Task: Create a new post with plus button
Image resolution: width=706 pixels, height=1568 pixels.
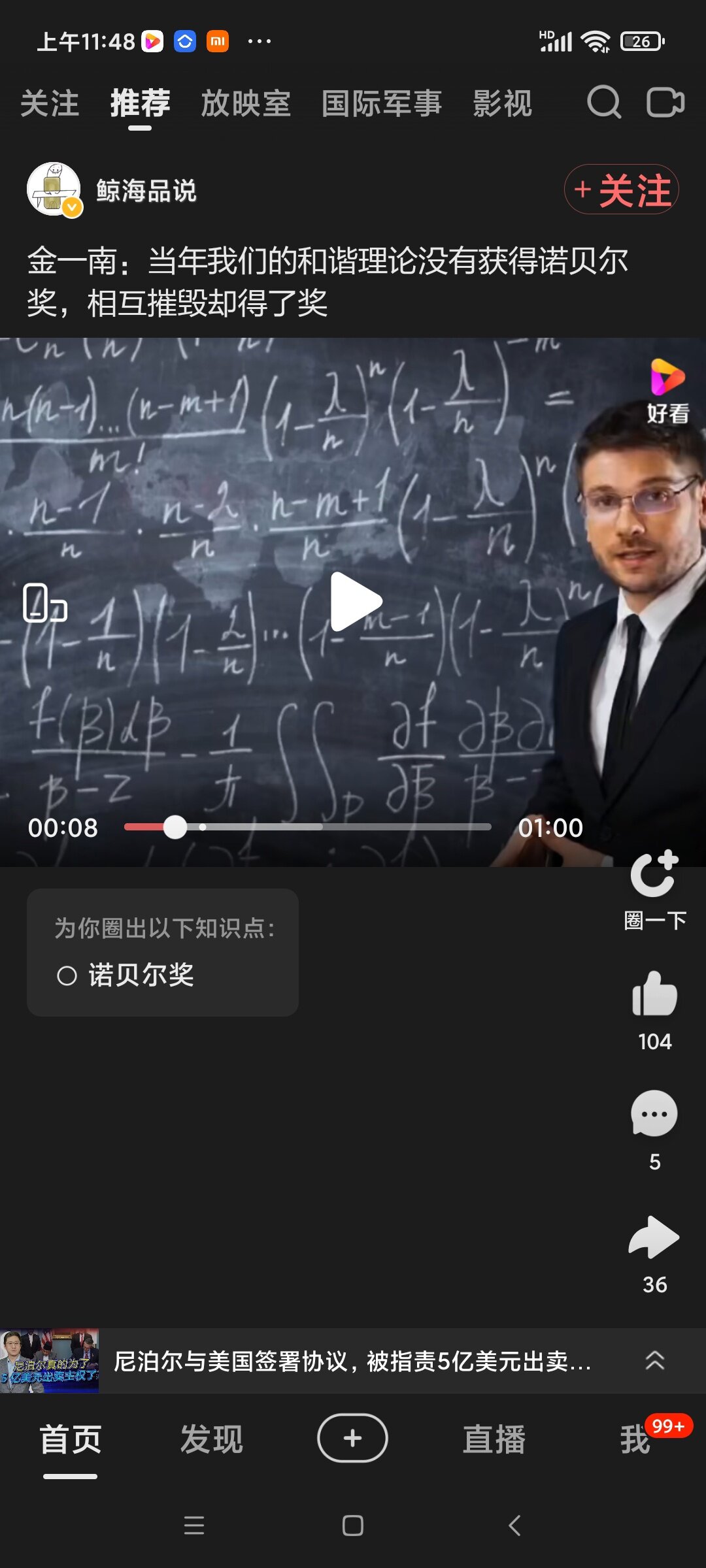Action: (x=352, y=1438)
